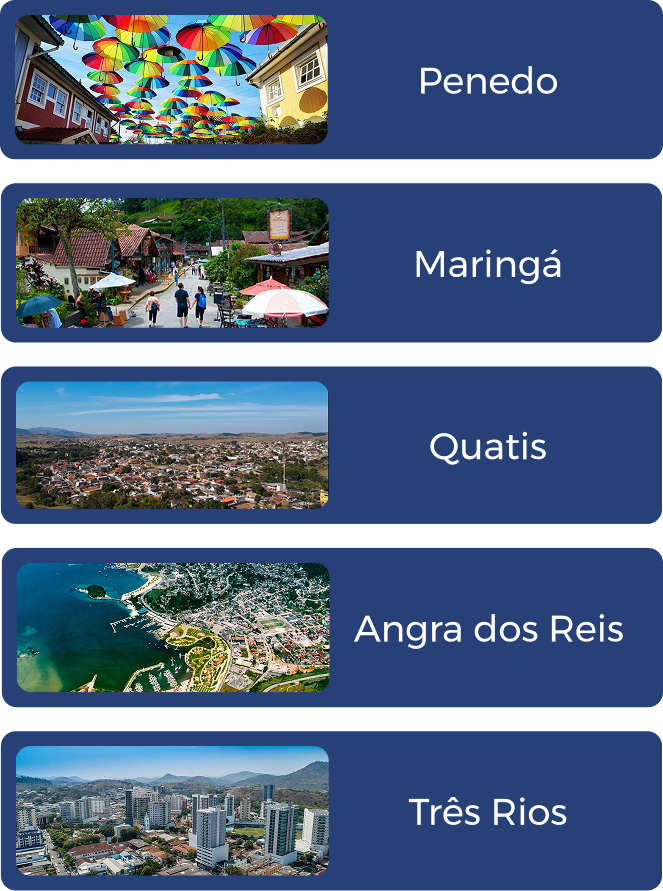View the Quatis destination

pos(331,445)
